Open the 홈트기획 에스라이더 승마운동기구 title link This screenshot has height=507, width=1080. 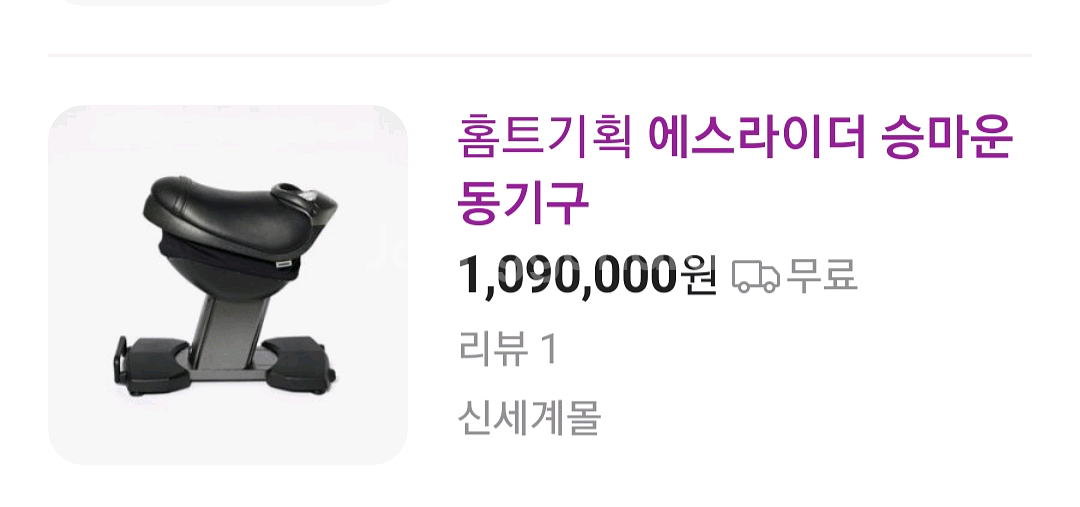pyautogui.click(x=735, y=170)
